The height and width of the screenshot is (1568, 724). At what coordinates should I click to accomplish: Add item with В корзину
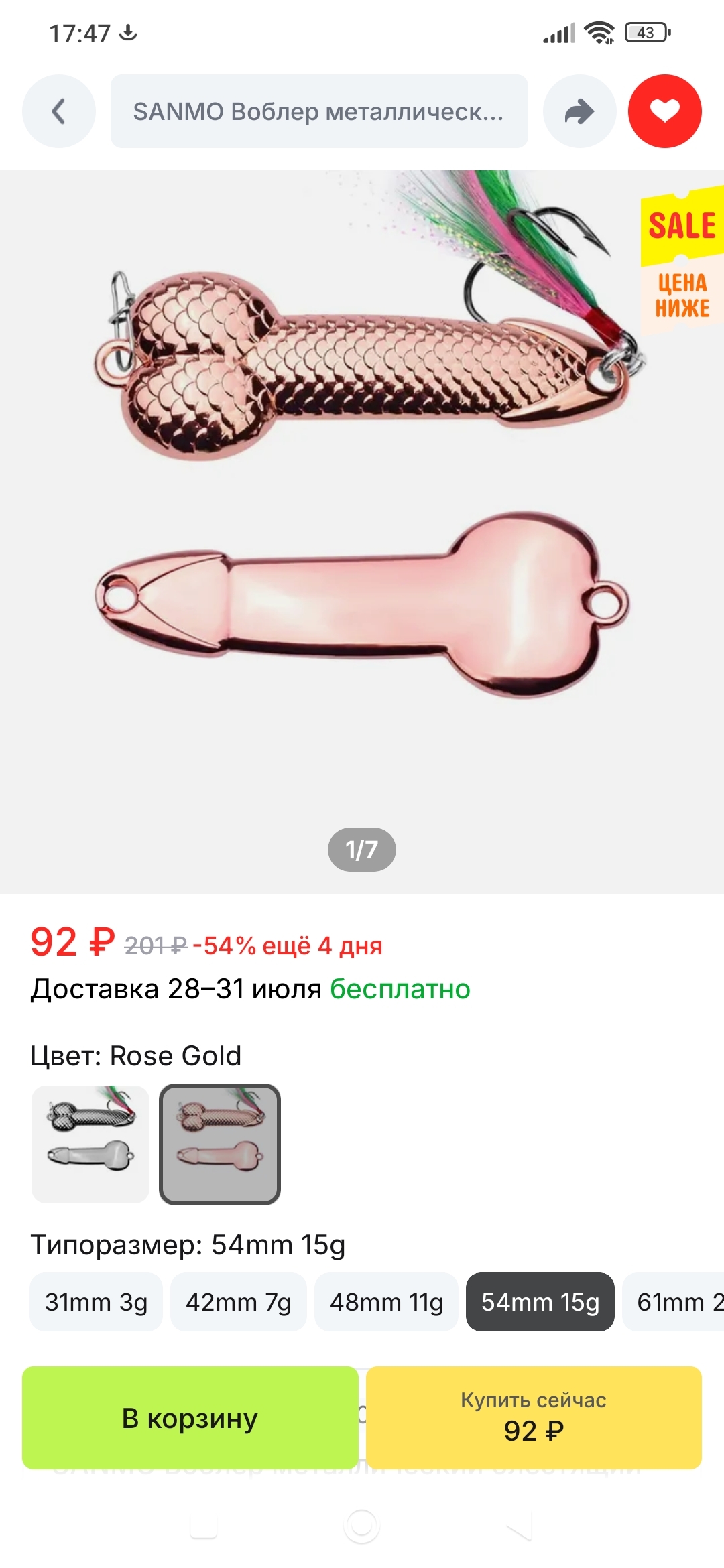190,1418
